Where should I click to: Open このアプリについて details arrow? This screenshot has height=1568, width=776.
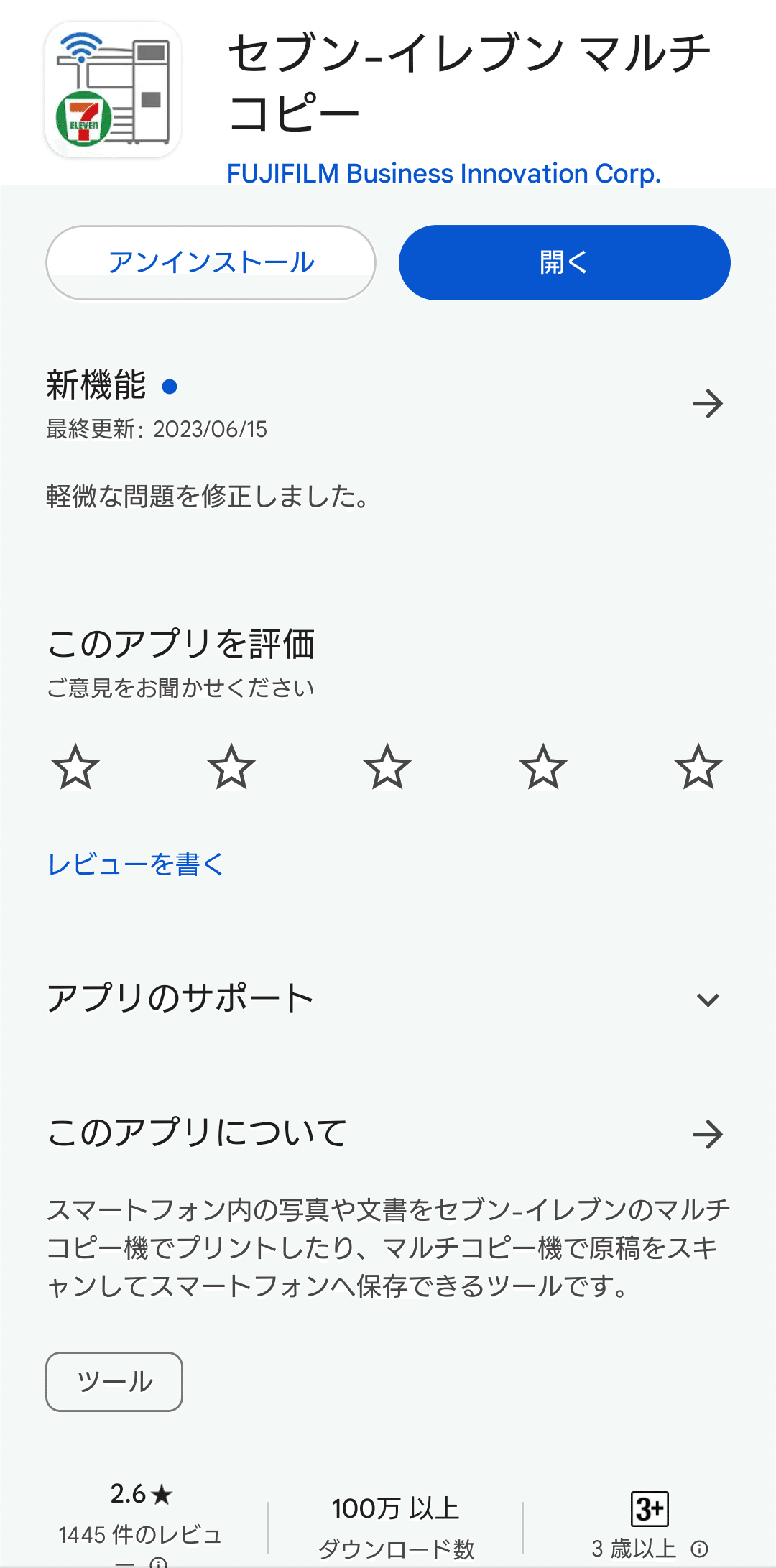[707, 1134]
